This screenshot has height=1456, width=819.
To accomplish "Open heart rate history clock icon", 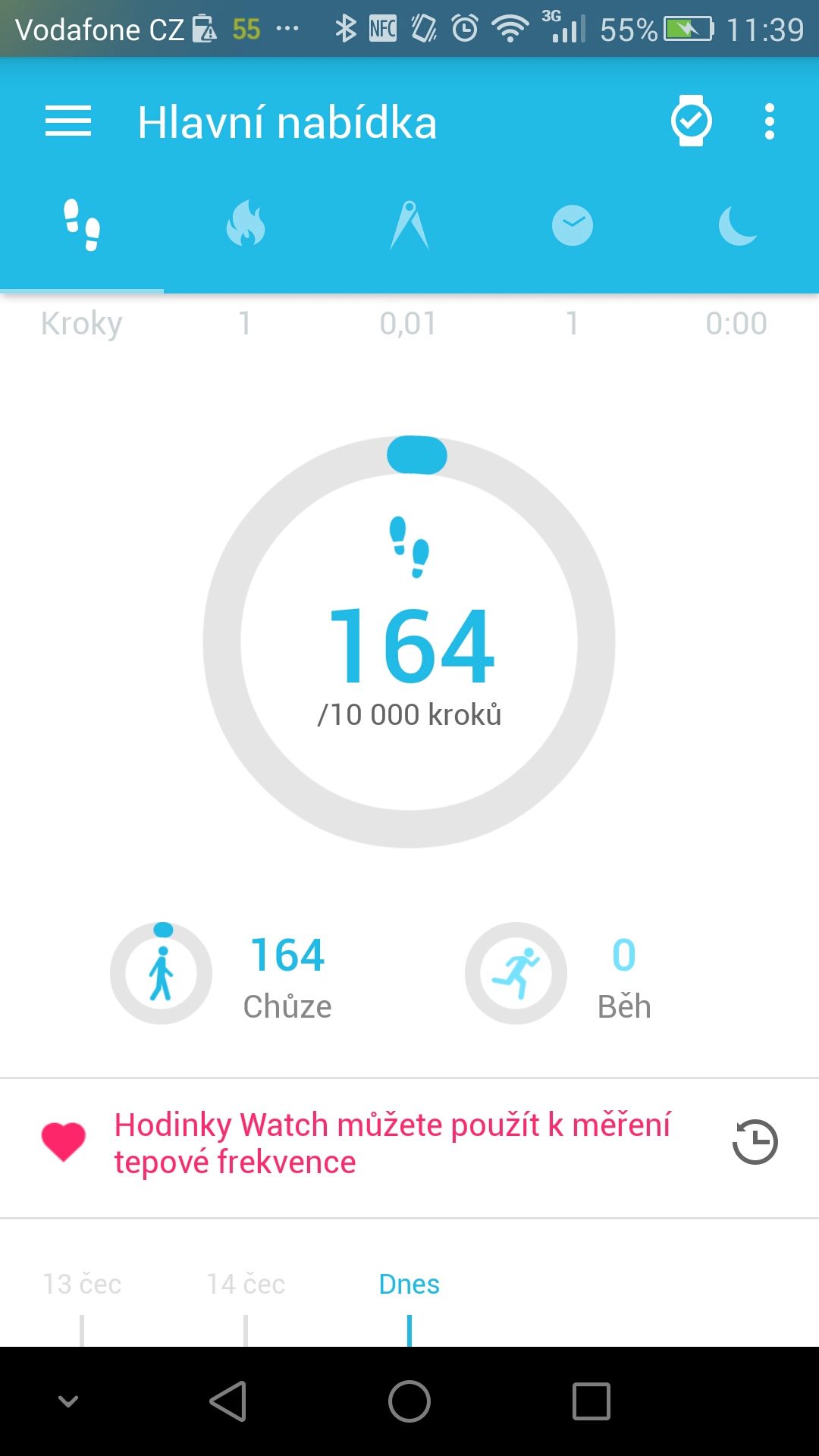I will [x=755, y=1142].
